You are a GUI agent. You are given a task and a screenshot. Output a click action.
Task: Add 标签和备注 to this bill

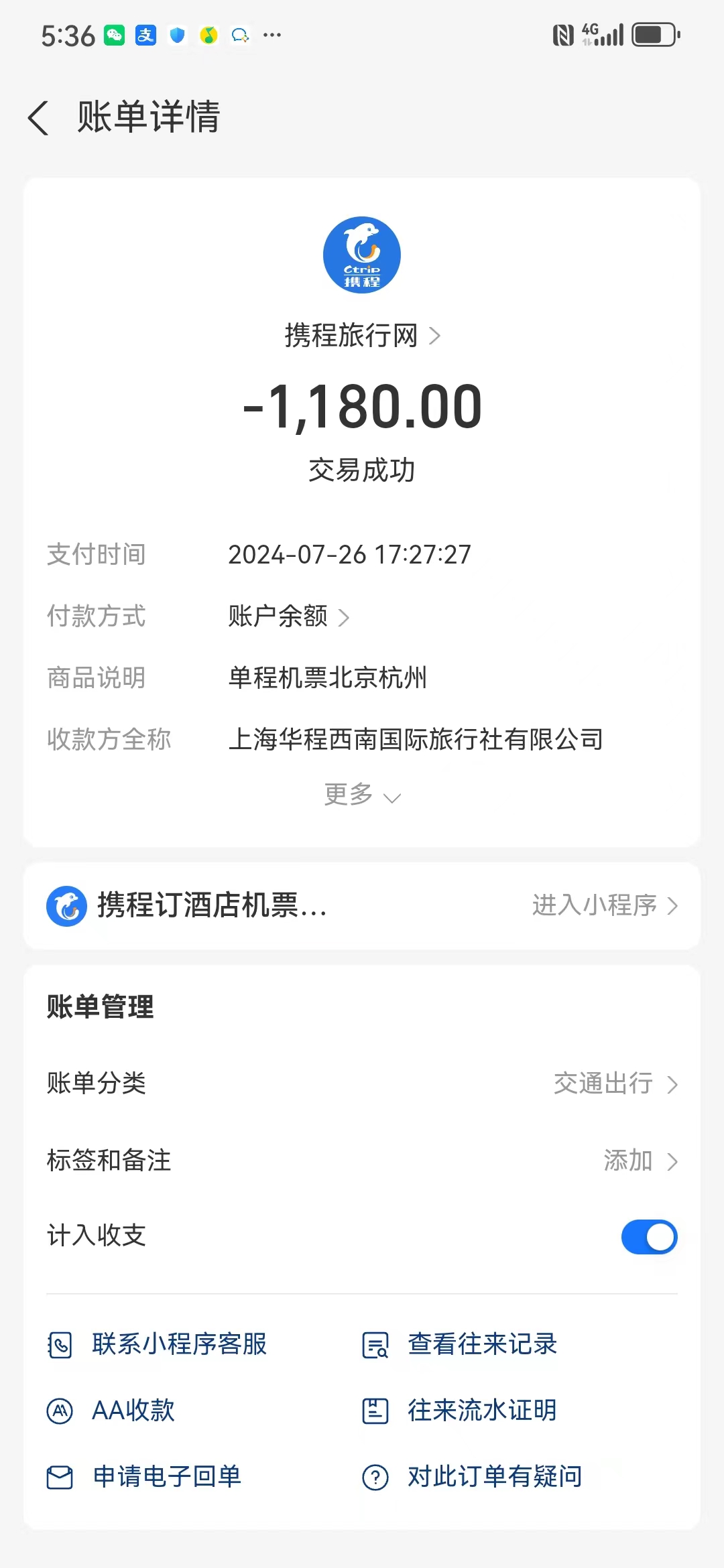click(x=640, y=1161)
